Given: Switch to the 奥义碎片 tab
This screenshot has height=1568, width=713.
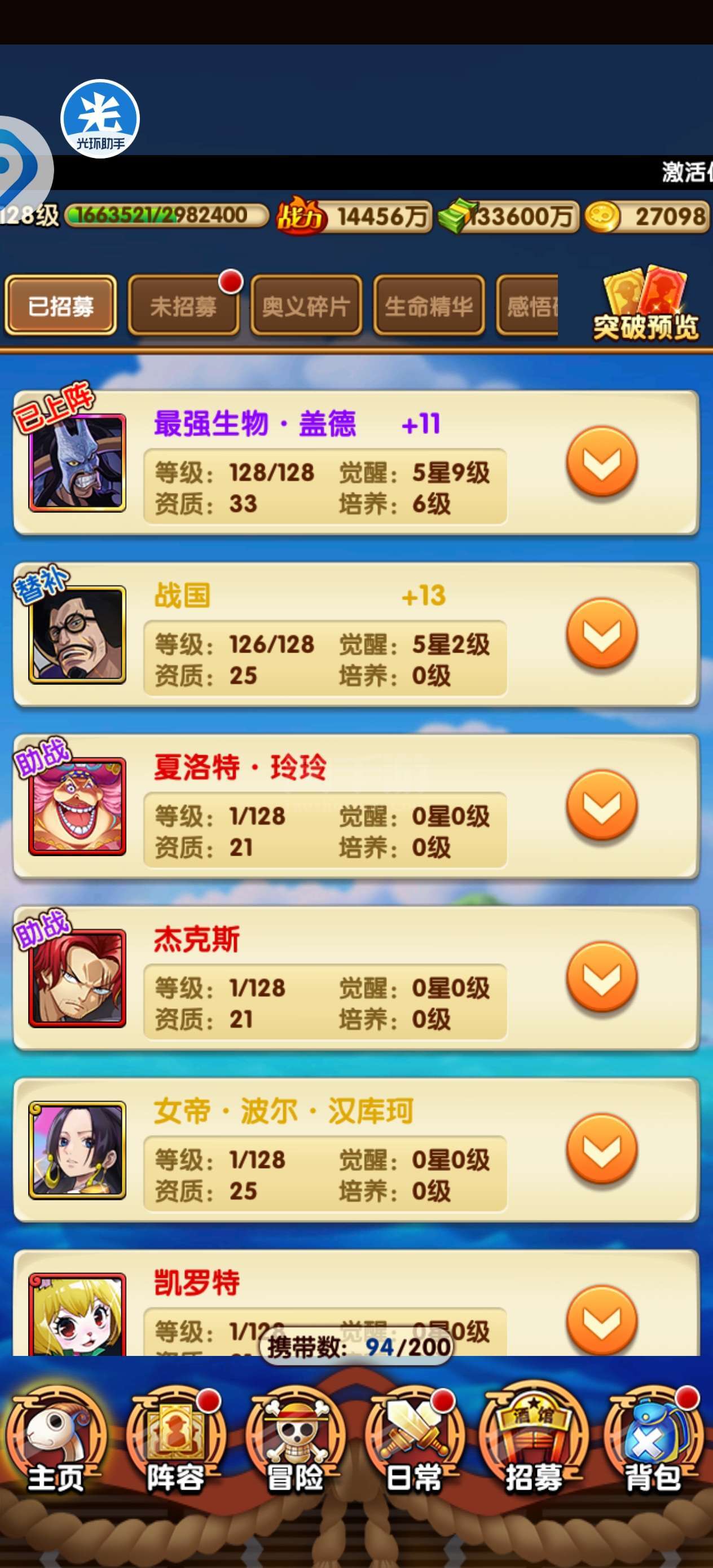Looking at the screenshot, I should 306,306.
